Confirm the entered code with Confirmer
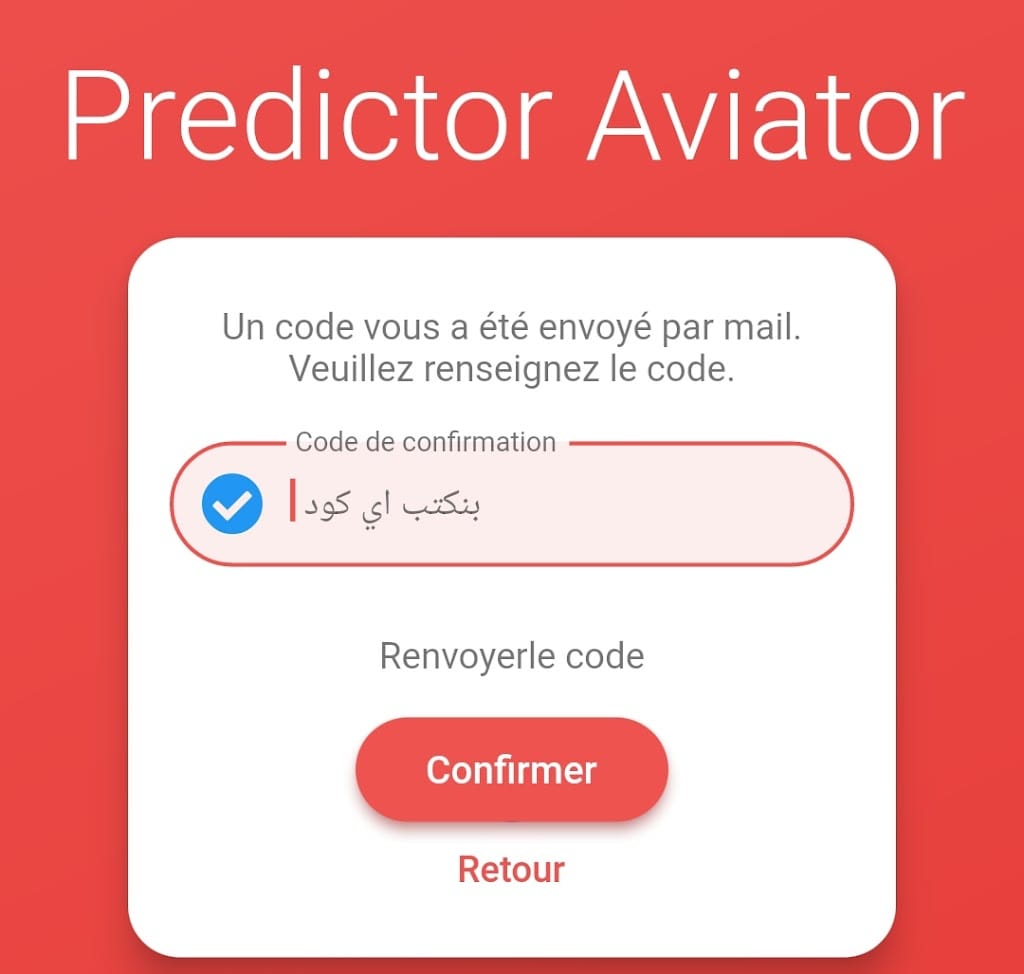The image size is (1024, 974). 511,770
